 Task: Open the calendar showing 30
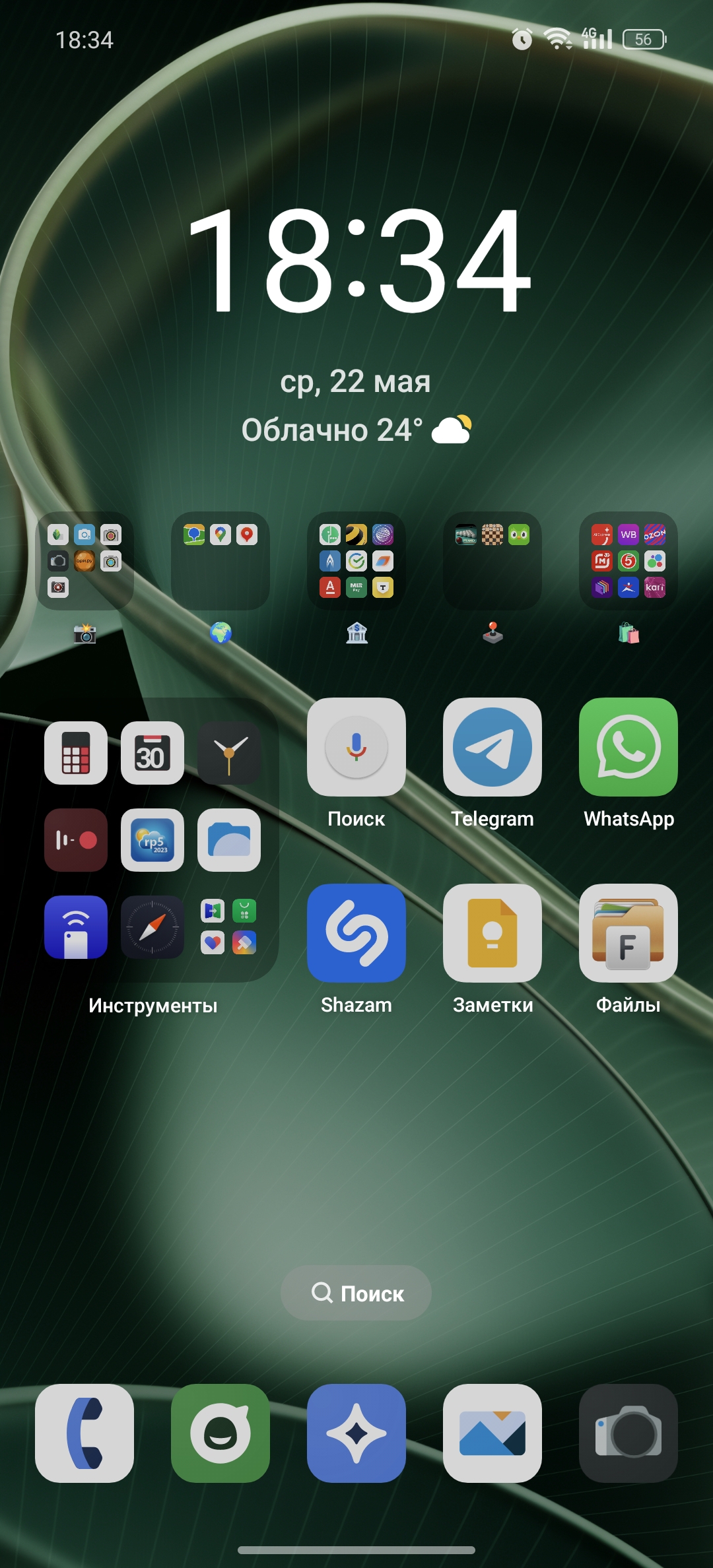point(153,753)
